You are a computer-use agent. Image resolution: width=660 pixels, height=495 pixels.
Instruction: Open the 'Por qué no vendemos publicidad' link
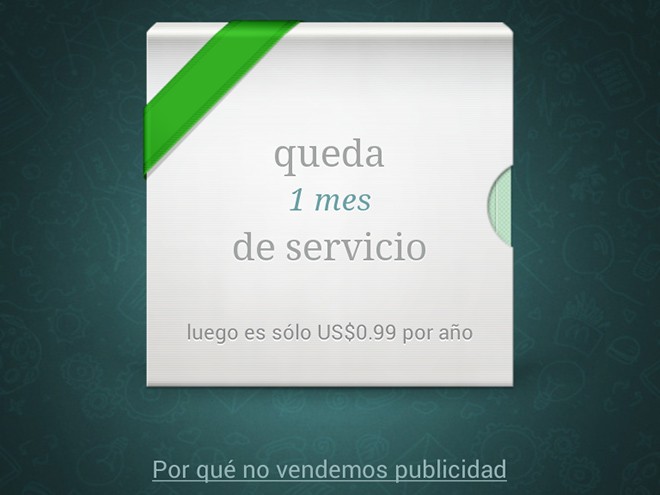click(x=329, y=469)
